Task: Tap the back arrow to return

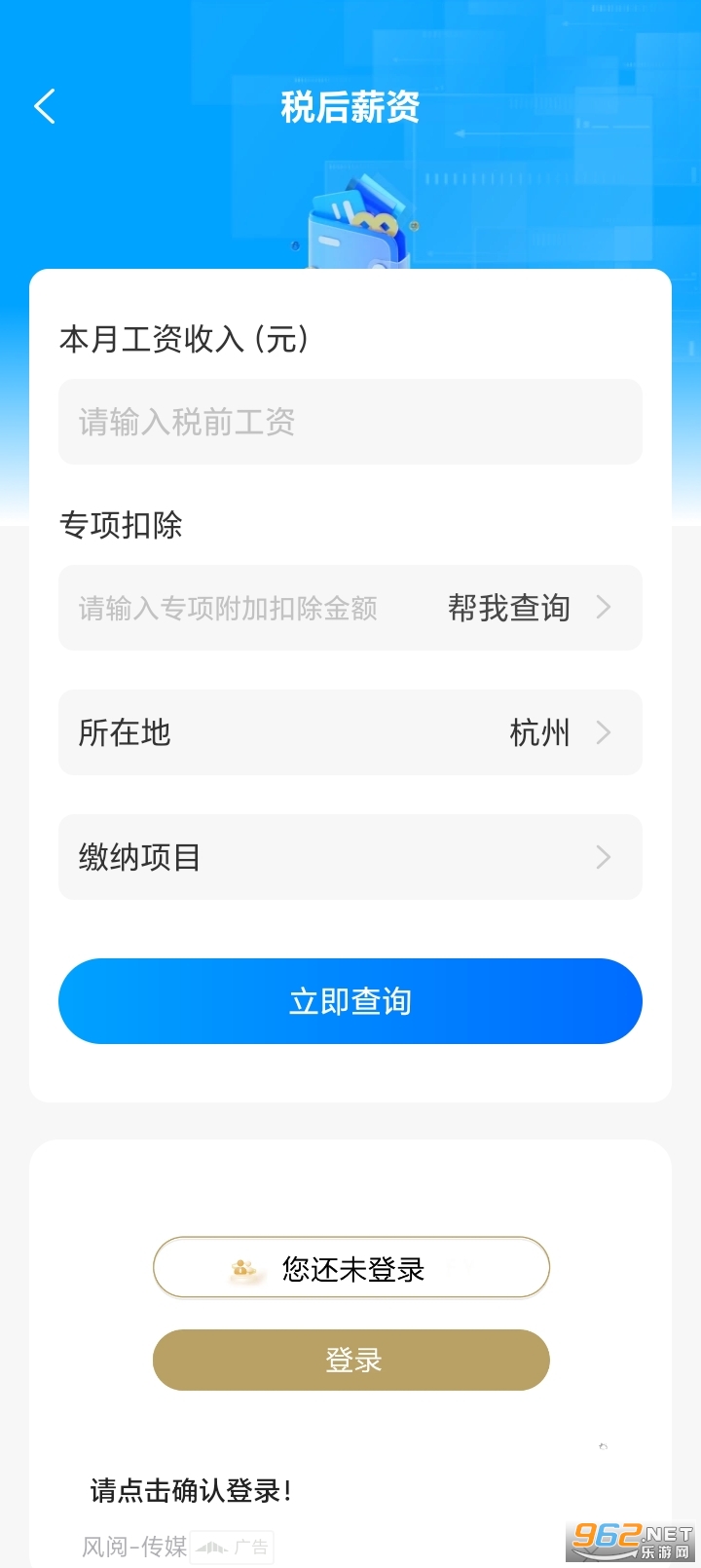Action: tap(44, 105)
